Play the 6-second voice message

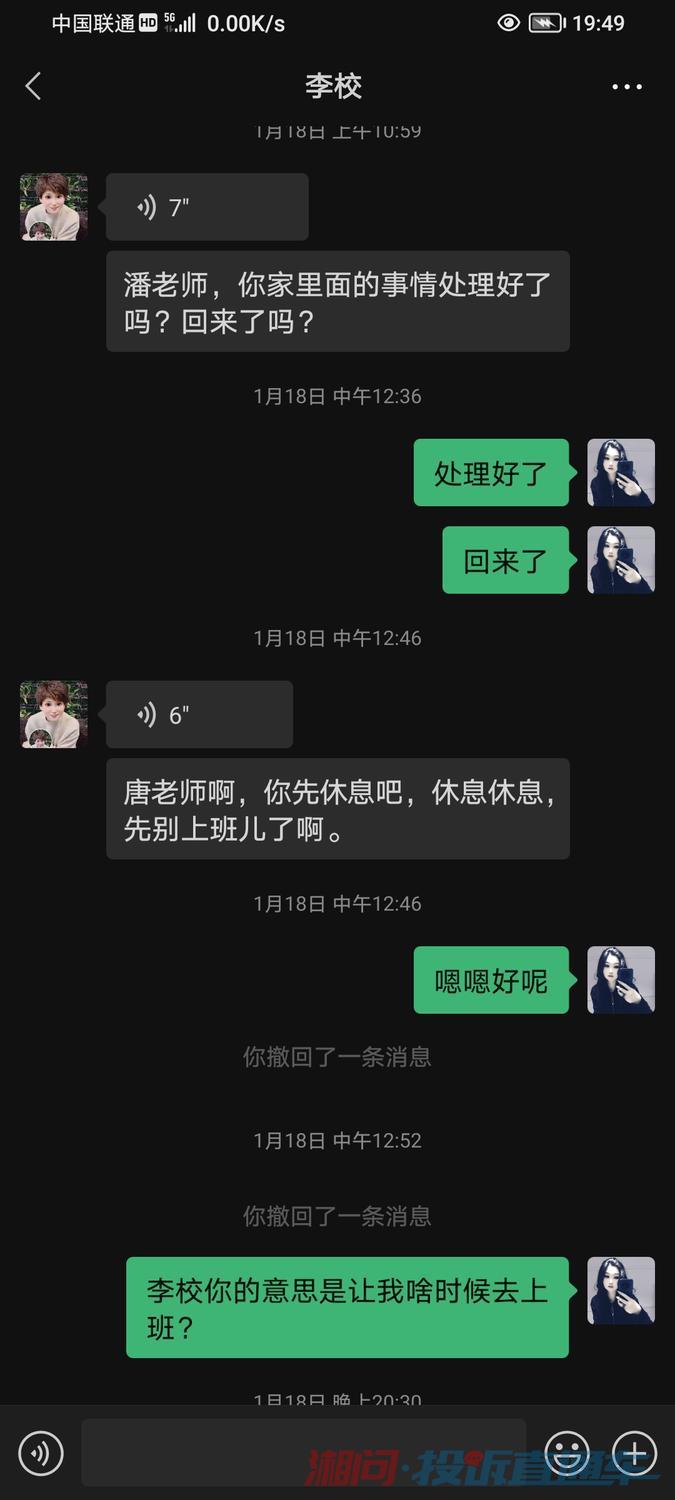pos(199,715)
